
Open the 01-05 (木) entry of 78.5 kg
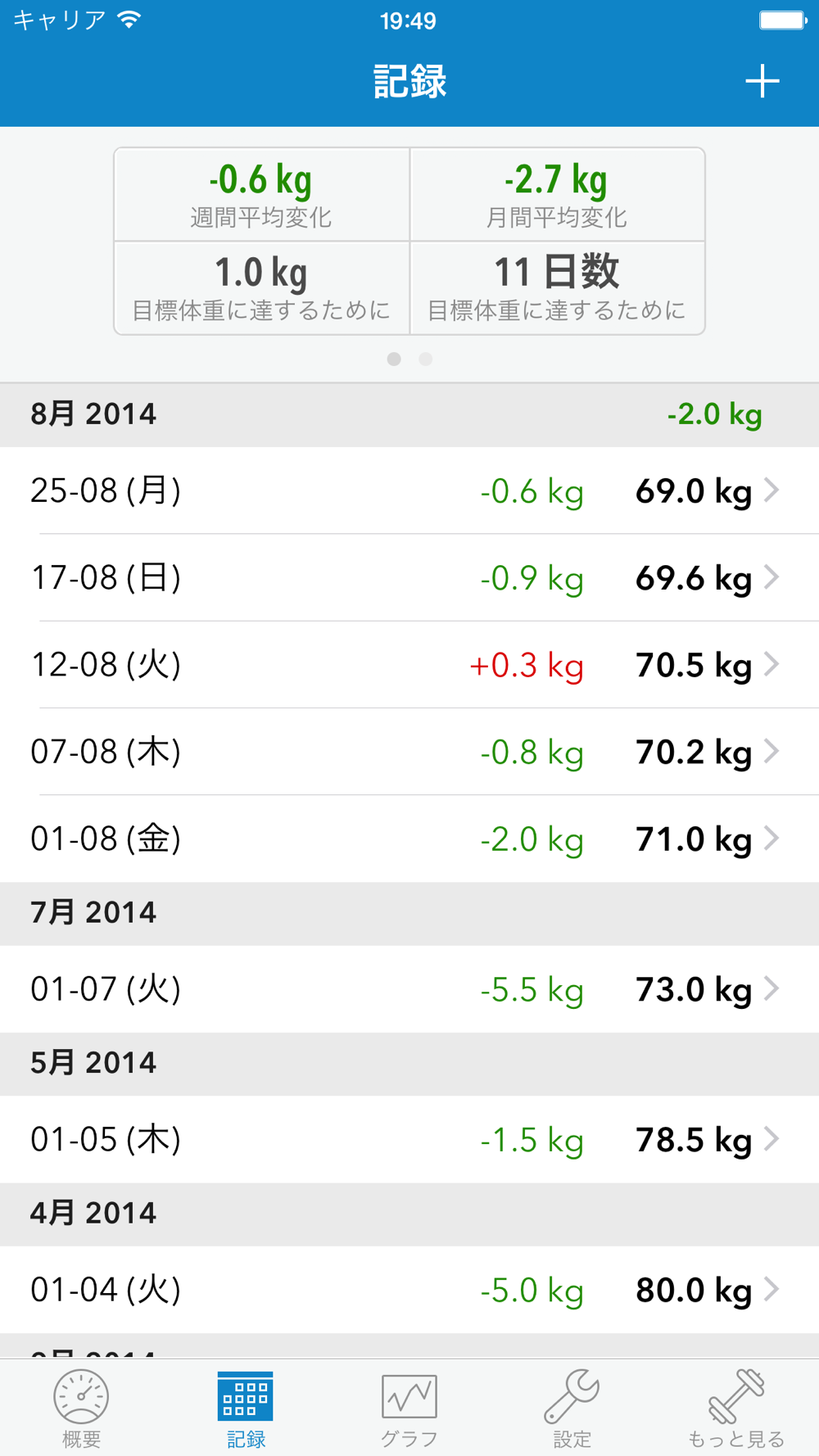(x=409, y=1140)
